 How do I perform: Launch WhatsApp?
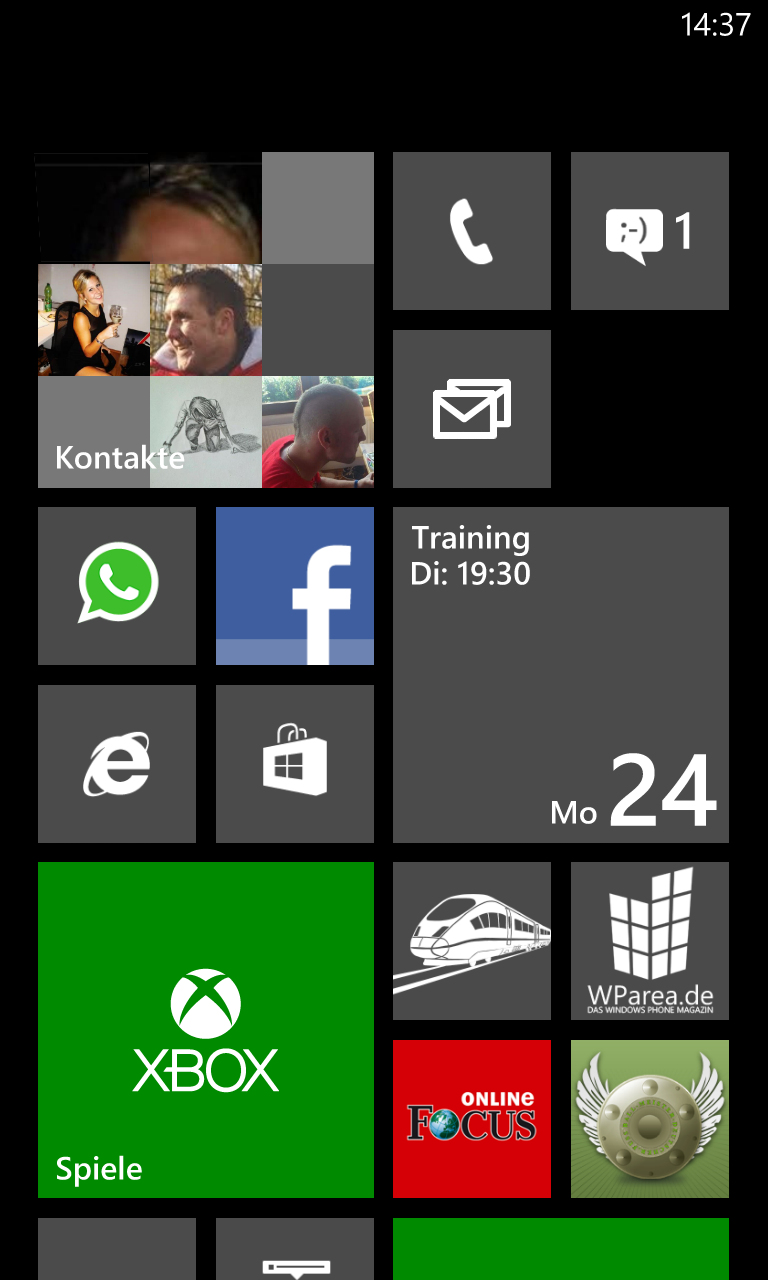[117, 586]
